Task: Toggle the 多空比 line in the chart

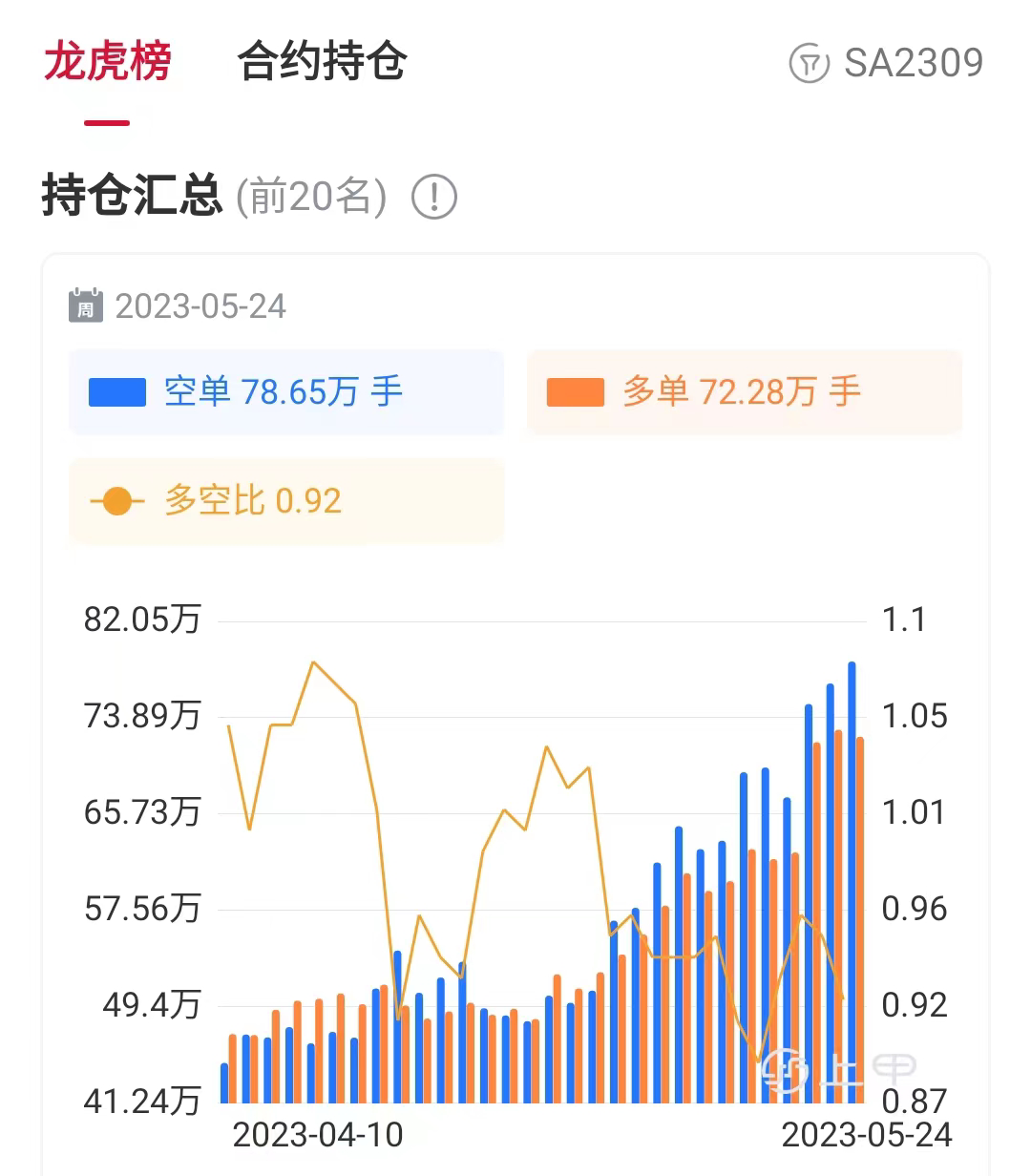Action: 285,501
